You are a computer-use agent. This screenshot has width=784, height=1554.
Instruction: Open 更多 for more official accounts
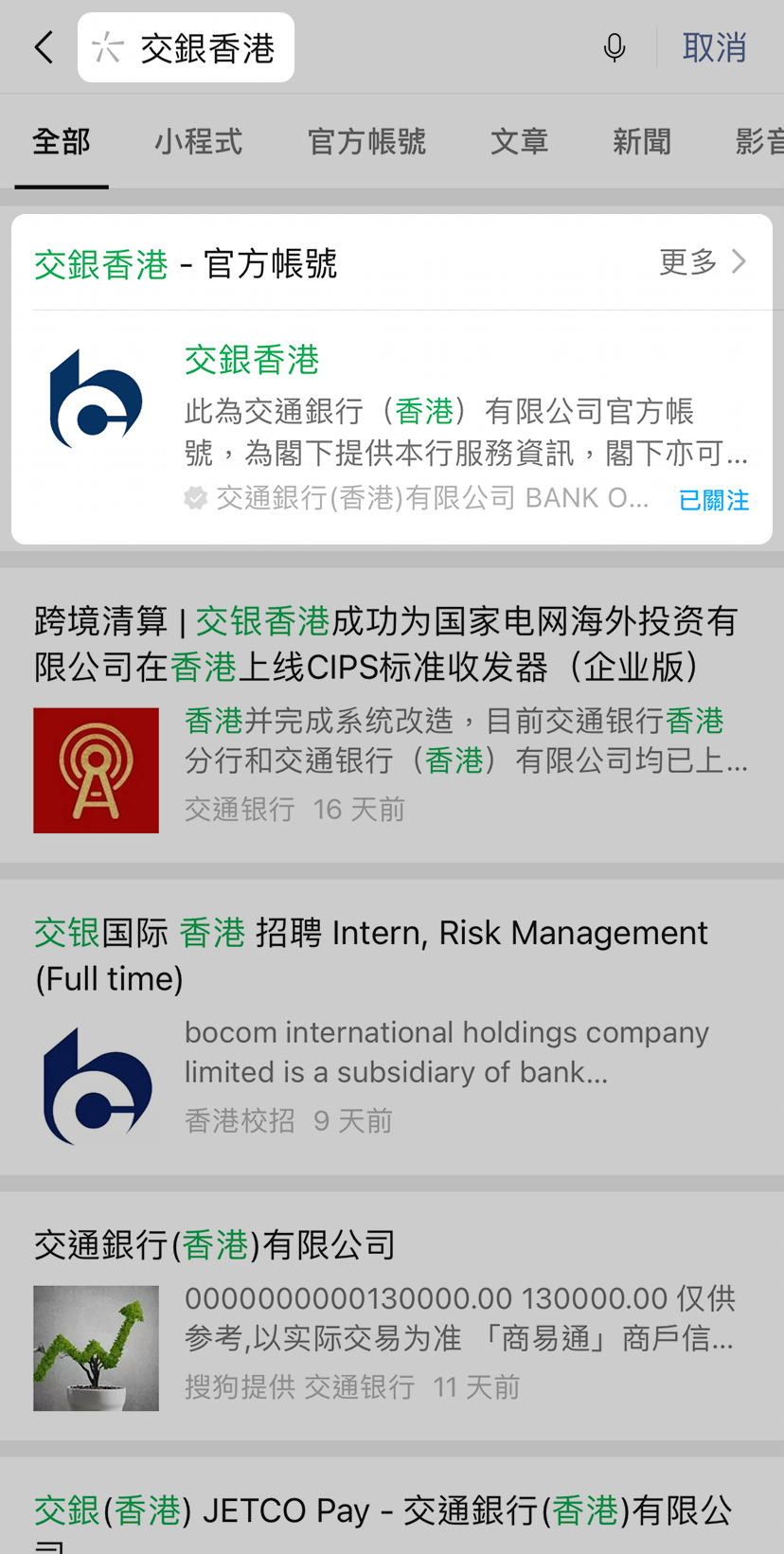703,262
